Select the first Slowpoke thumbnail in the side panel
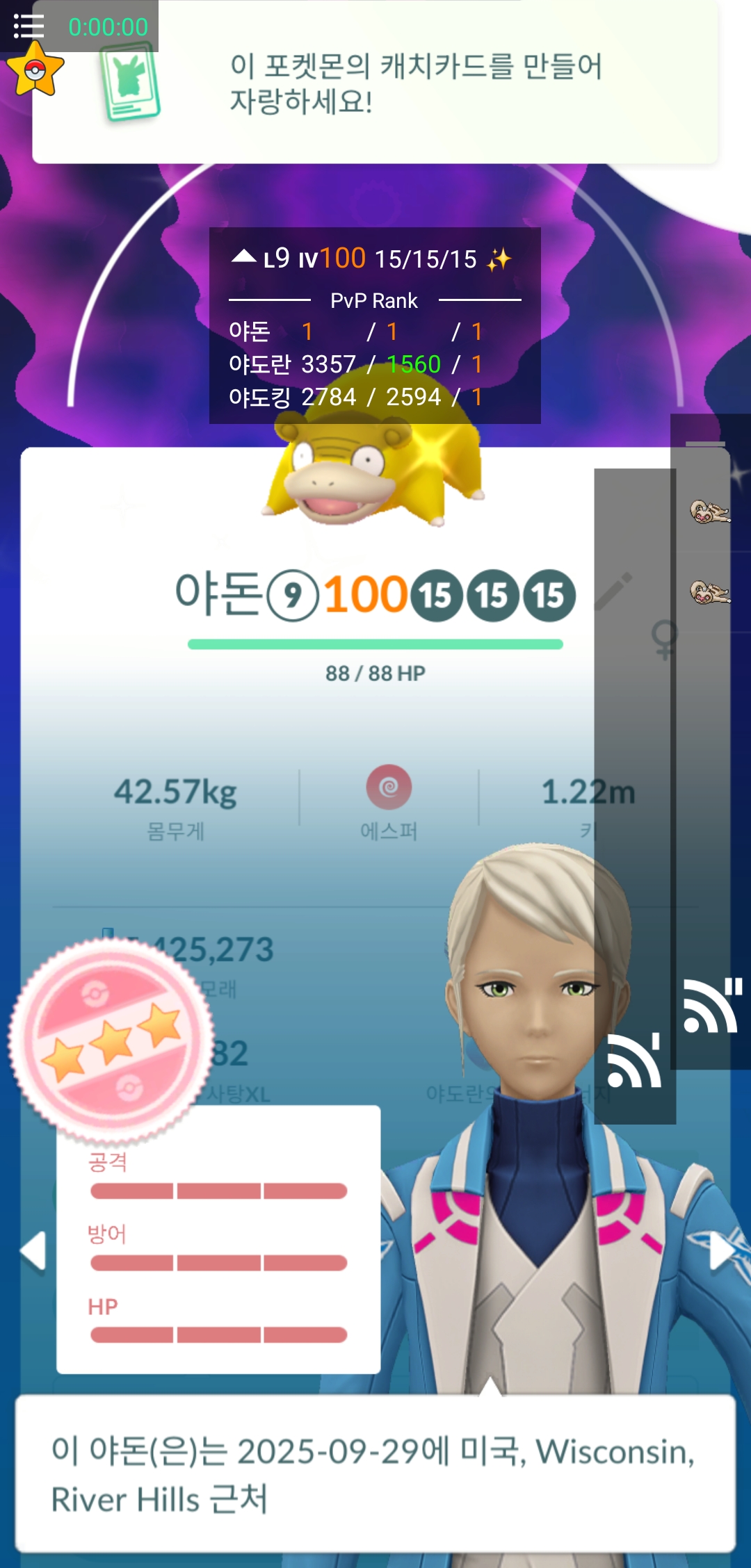Image resolution: width=751 pixels, height=1568 pixels. tap(709, 513)
